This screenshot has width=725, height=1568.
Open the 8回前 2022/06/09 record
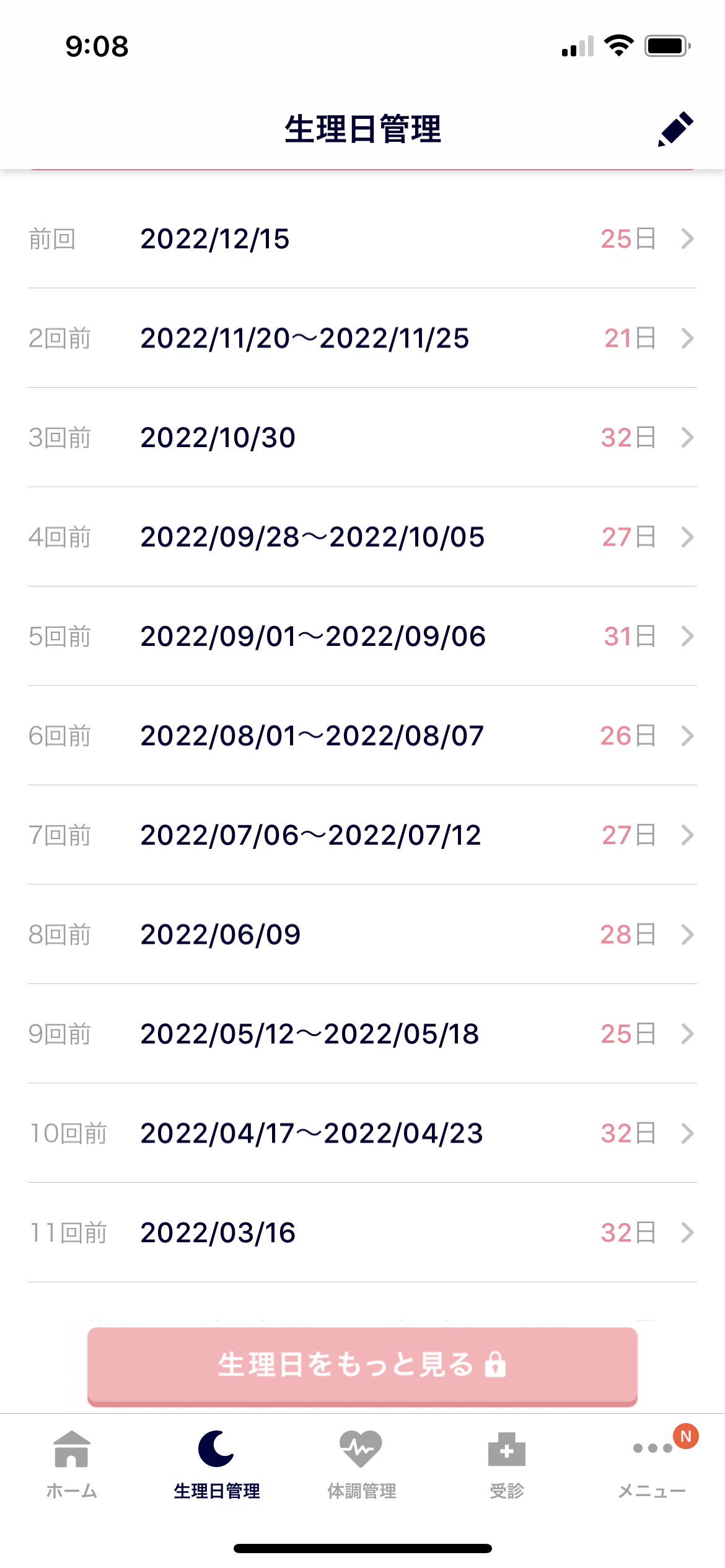click(x=362, y=934)
